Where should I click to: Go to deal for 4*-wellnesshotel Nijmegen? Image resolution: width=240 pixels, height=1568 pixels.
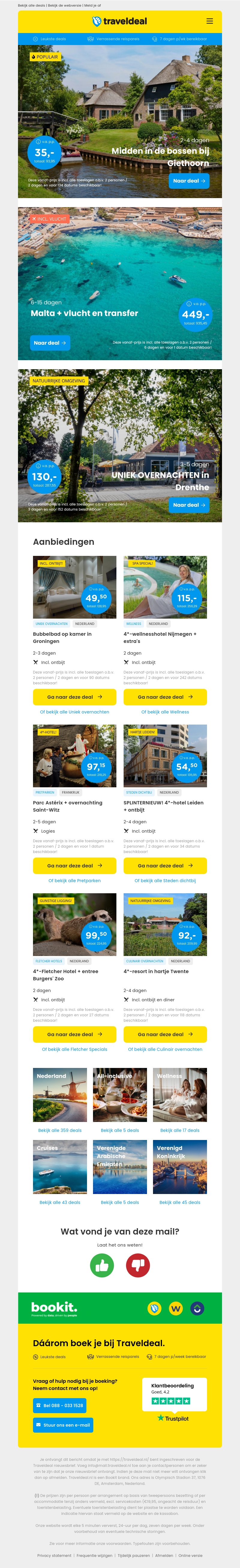coord(165,697)
